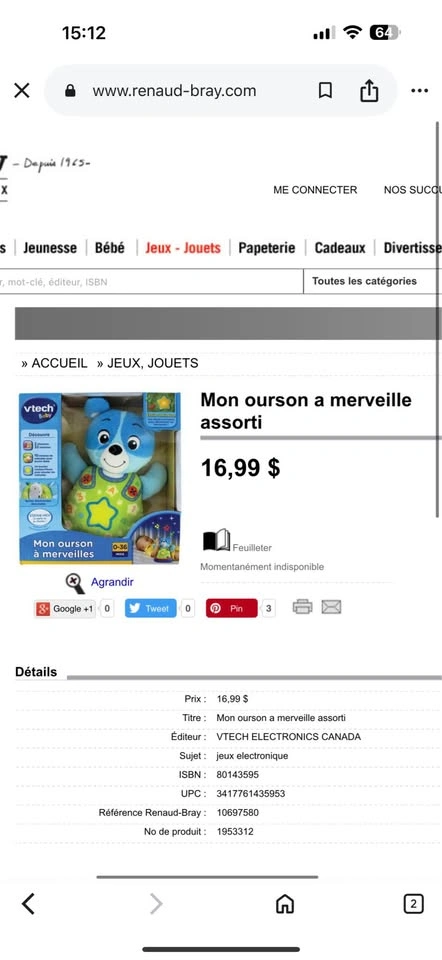The width and height of the screenshot is (442, 960).
Task: Share the product with Google +1
Action: tap(65, 609)
